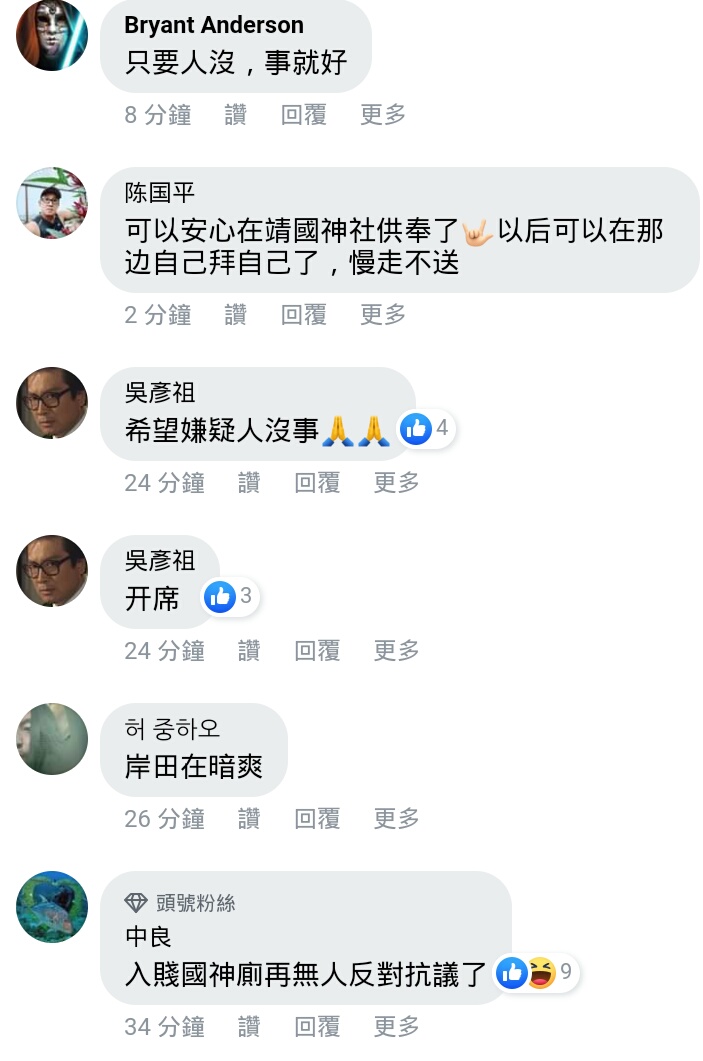
Task: View the 9 reactions on 中良's comment
Action: [538, 972]
